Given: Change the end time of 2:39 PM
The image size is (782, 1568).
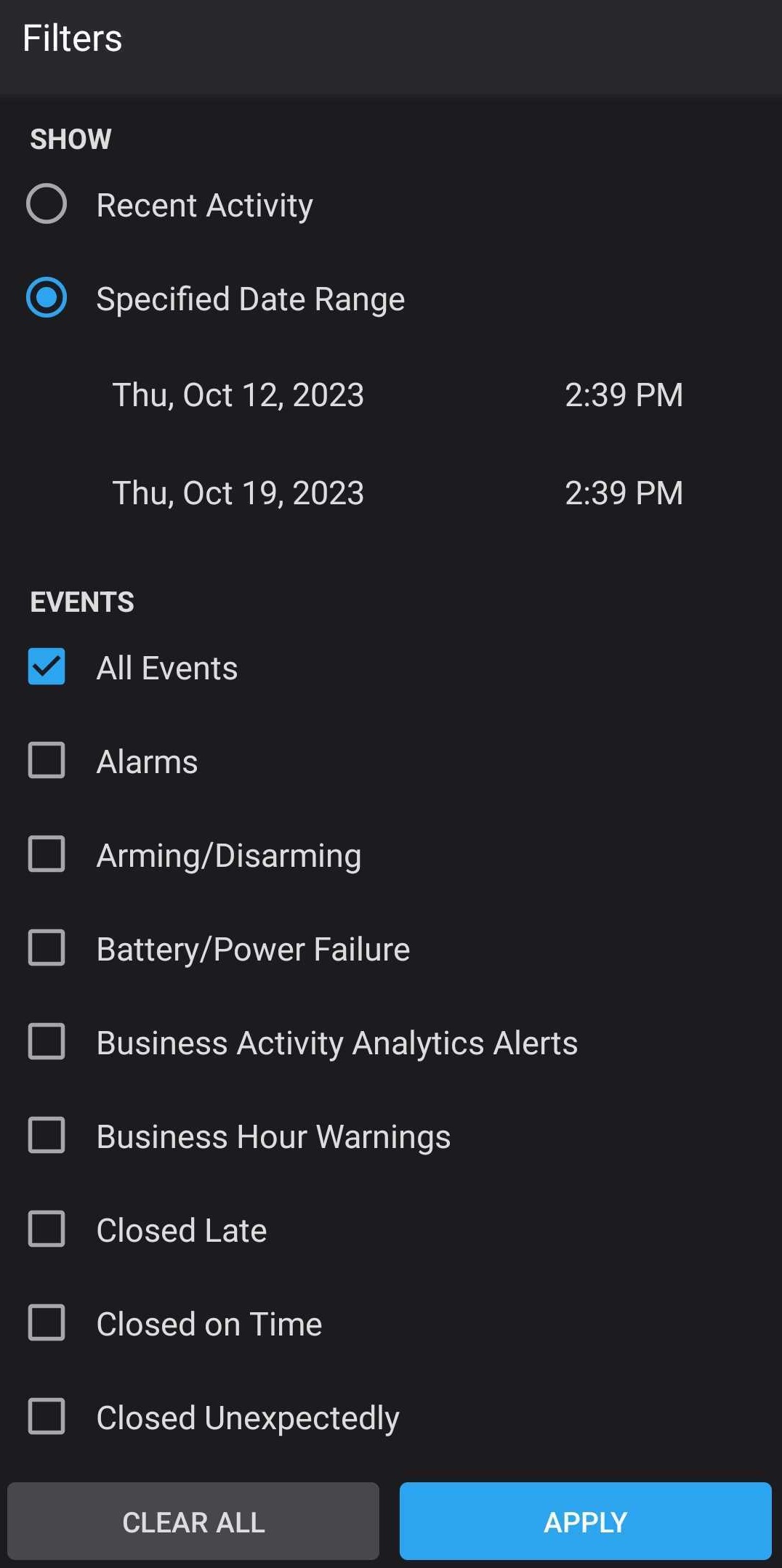Looking at the screenshot, I should [624, 493].
